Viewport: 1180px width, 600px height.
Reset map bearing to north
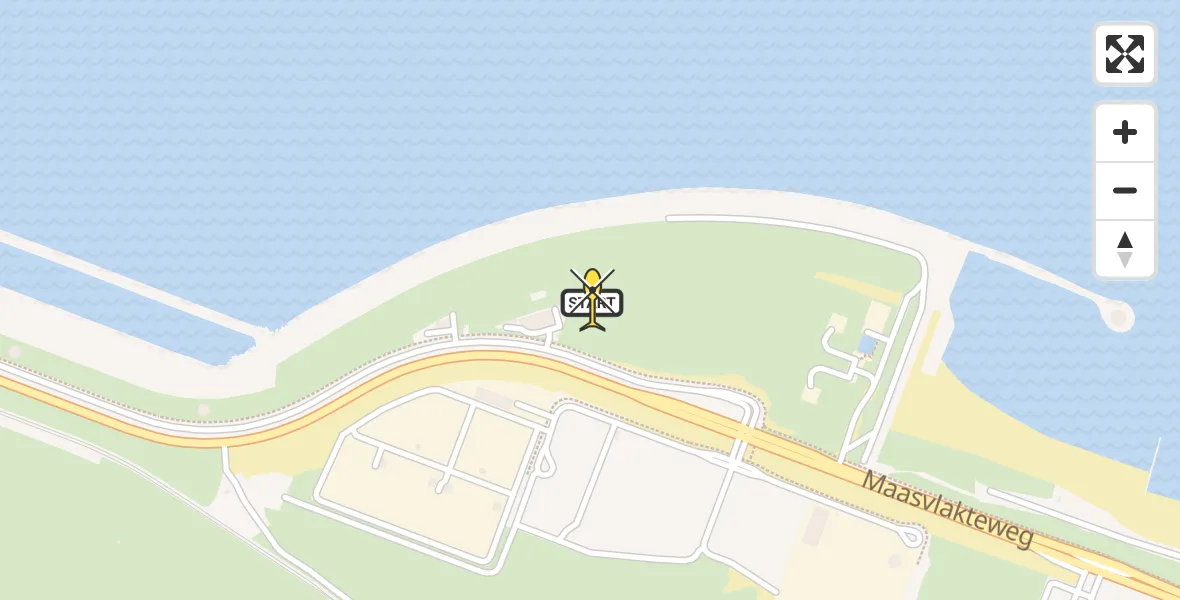pos(1125,249)
